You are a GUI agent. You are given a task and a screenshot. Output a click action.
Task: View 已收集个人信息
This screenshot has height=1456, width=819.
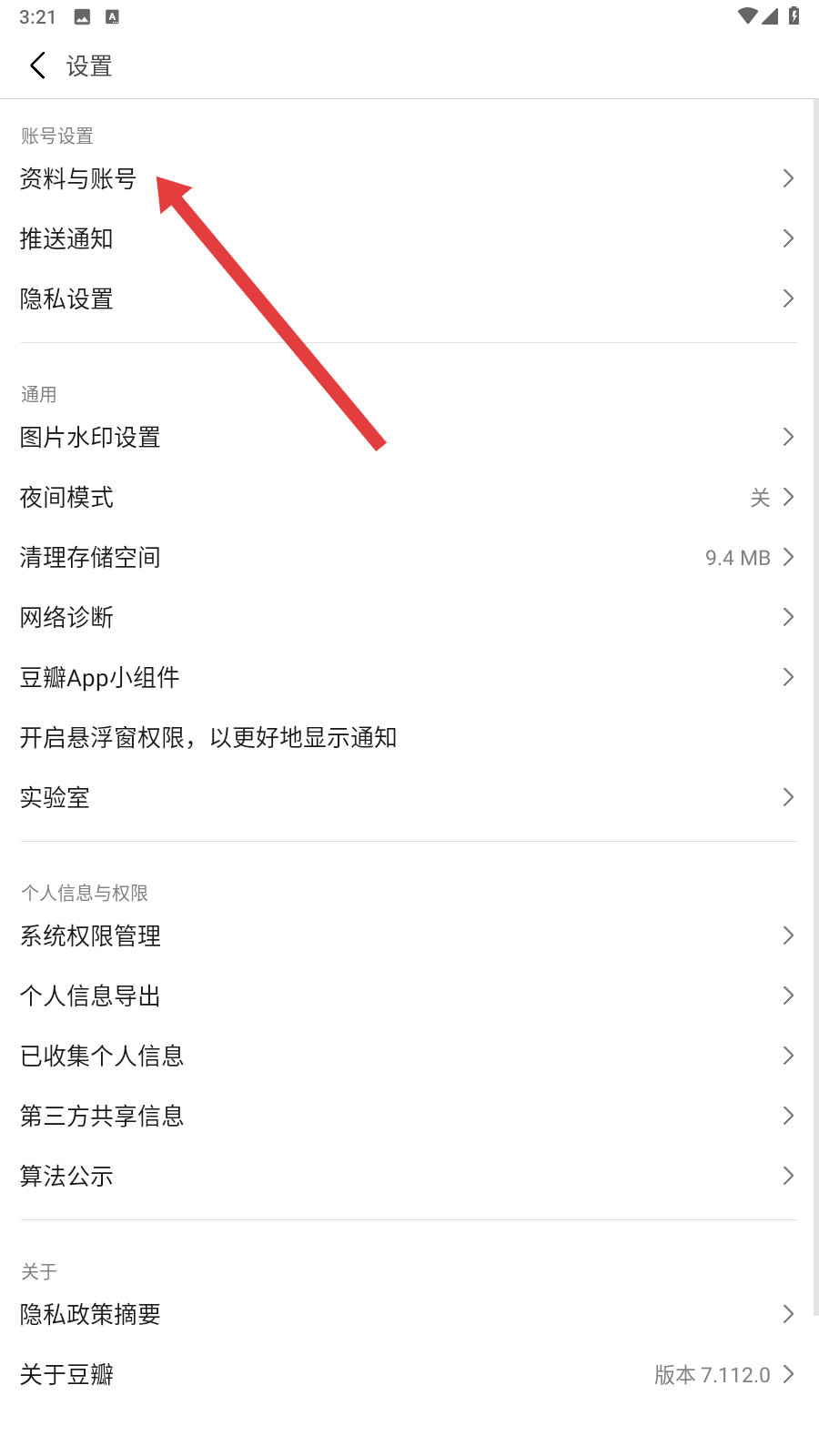click(x=102, y=1056)
